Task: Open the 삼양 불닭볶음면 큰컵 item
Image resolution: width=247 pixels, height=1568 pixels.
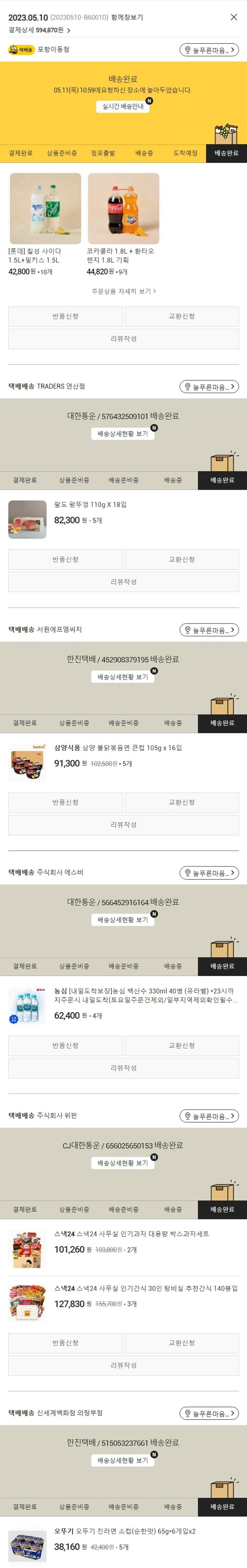Action: pyautogui.click(x=118, y=748)
